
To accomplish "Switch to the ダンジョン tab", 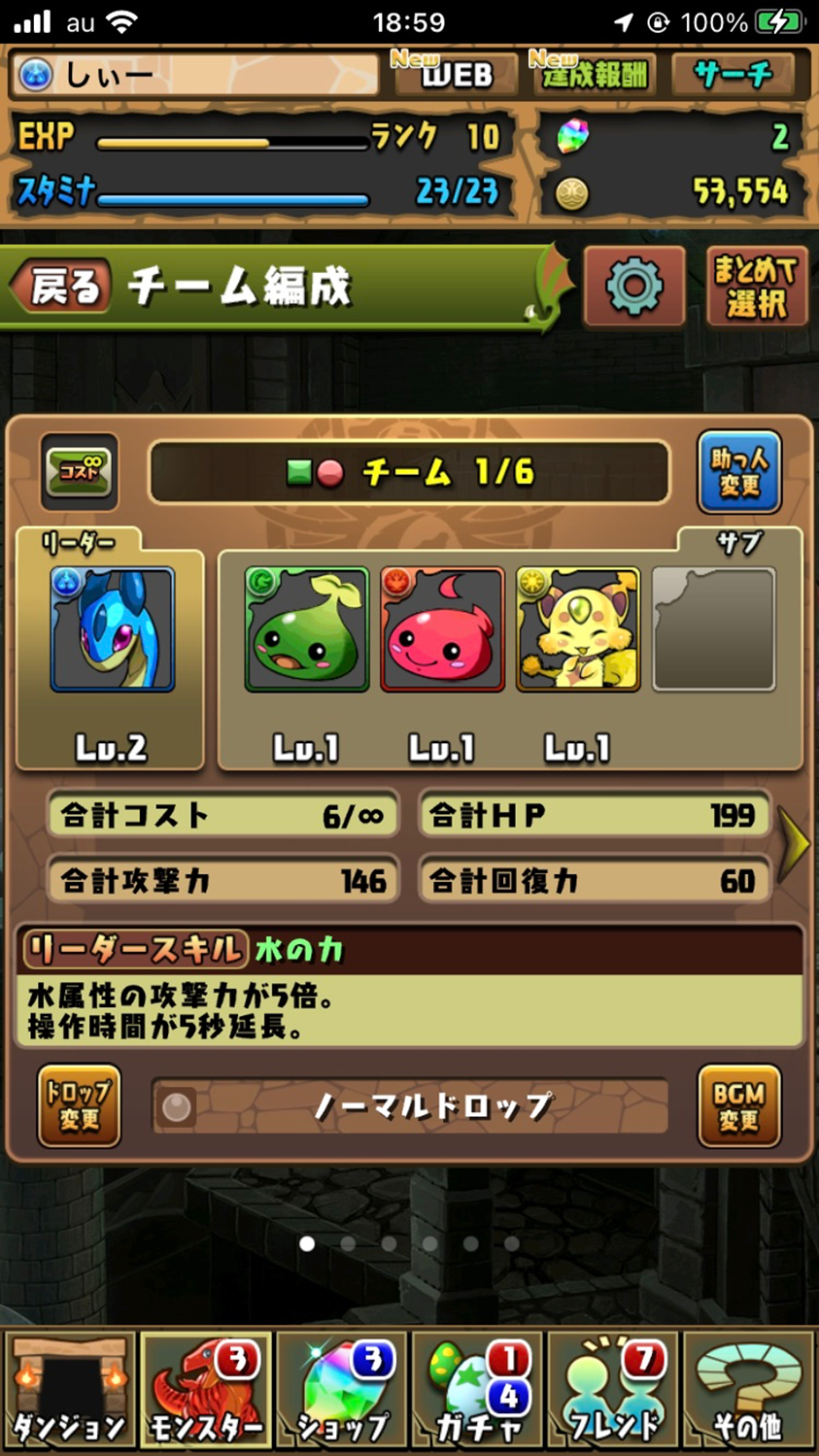I will 70,1391.
